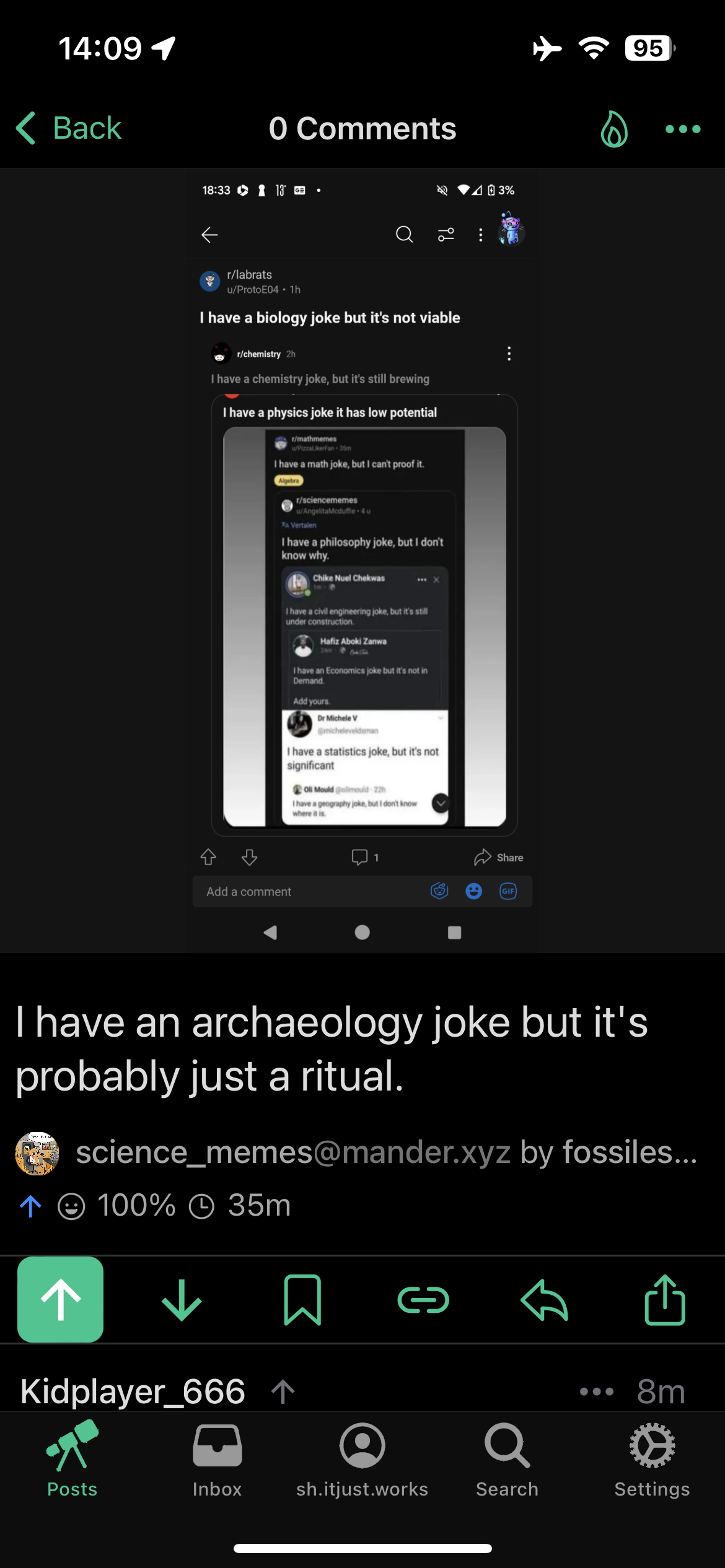
Task: Switch to the Search tab
Action: [507, 1458]
